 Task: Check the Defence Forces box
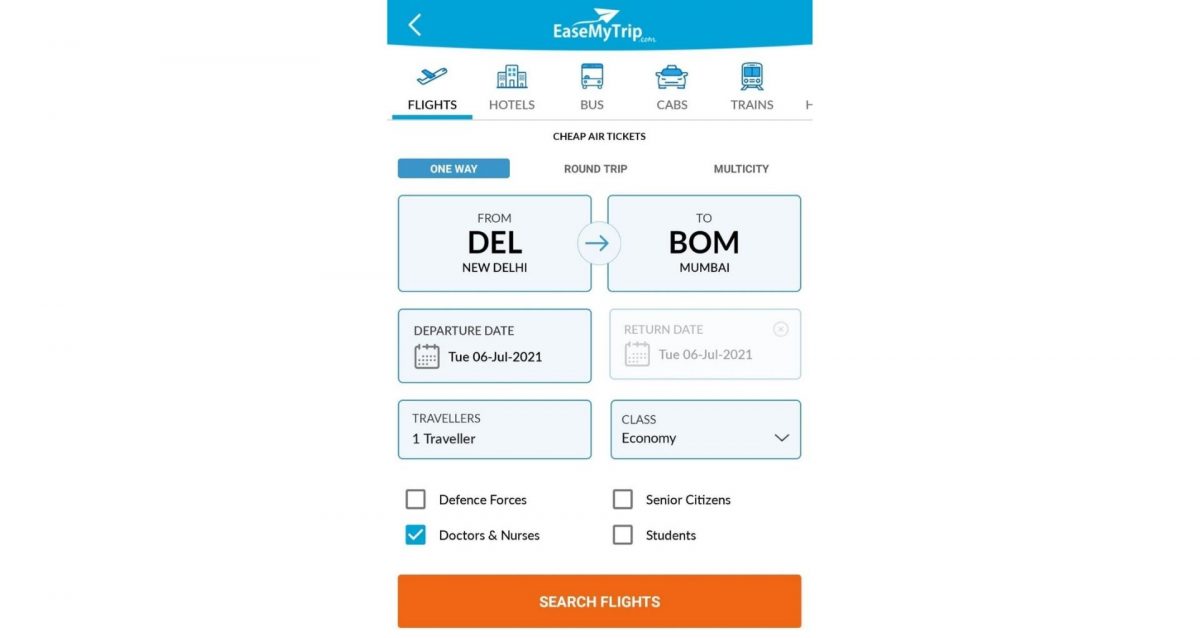(416, 499)
